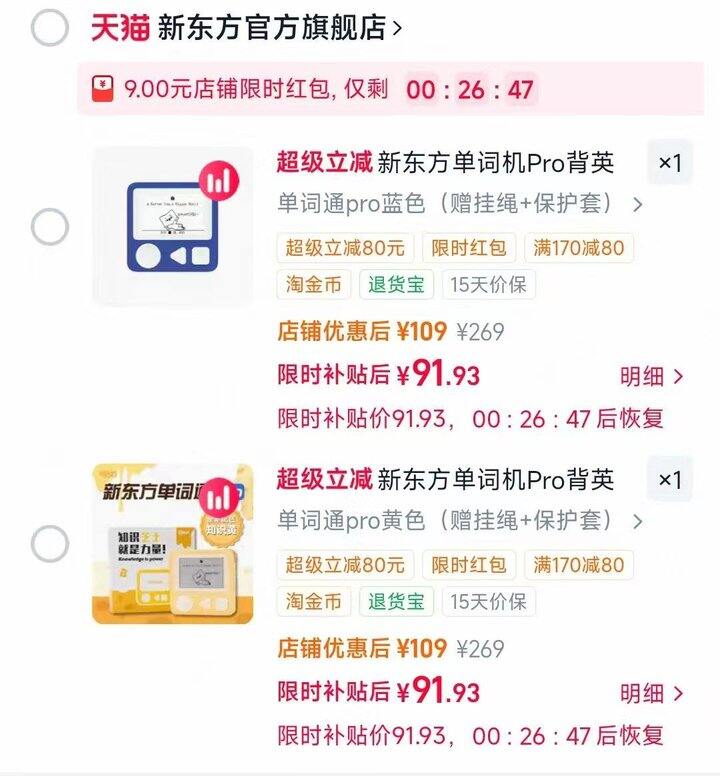Viewport: 720px width, 776px height.
Task: View 明细 for the yellow item price
Action: [652, 693]
